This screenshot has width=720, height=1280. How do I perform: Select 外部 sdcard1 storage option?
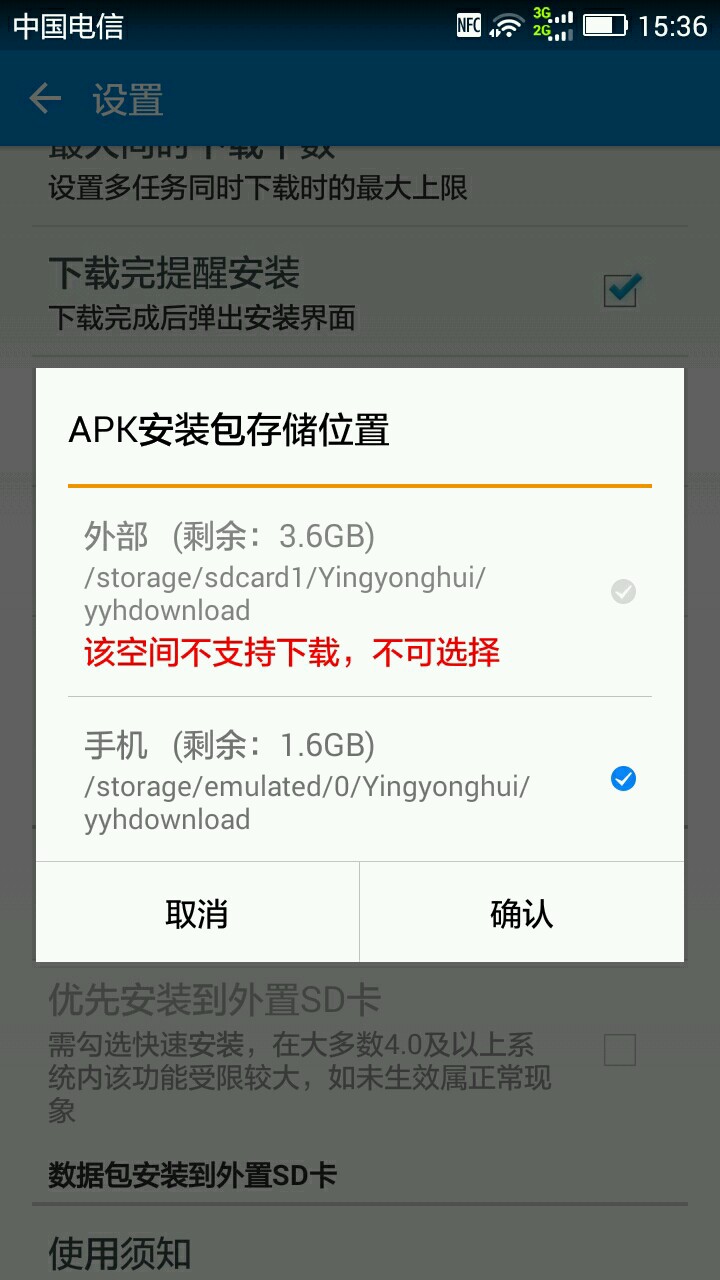click(360, 592)
